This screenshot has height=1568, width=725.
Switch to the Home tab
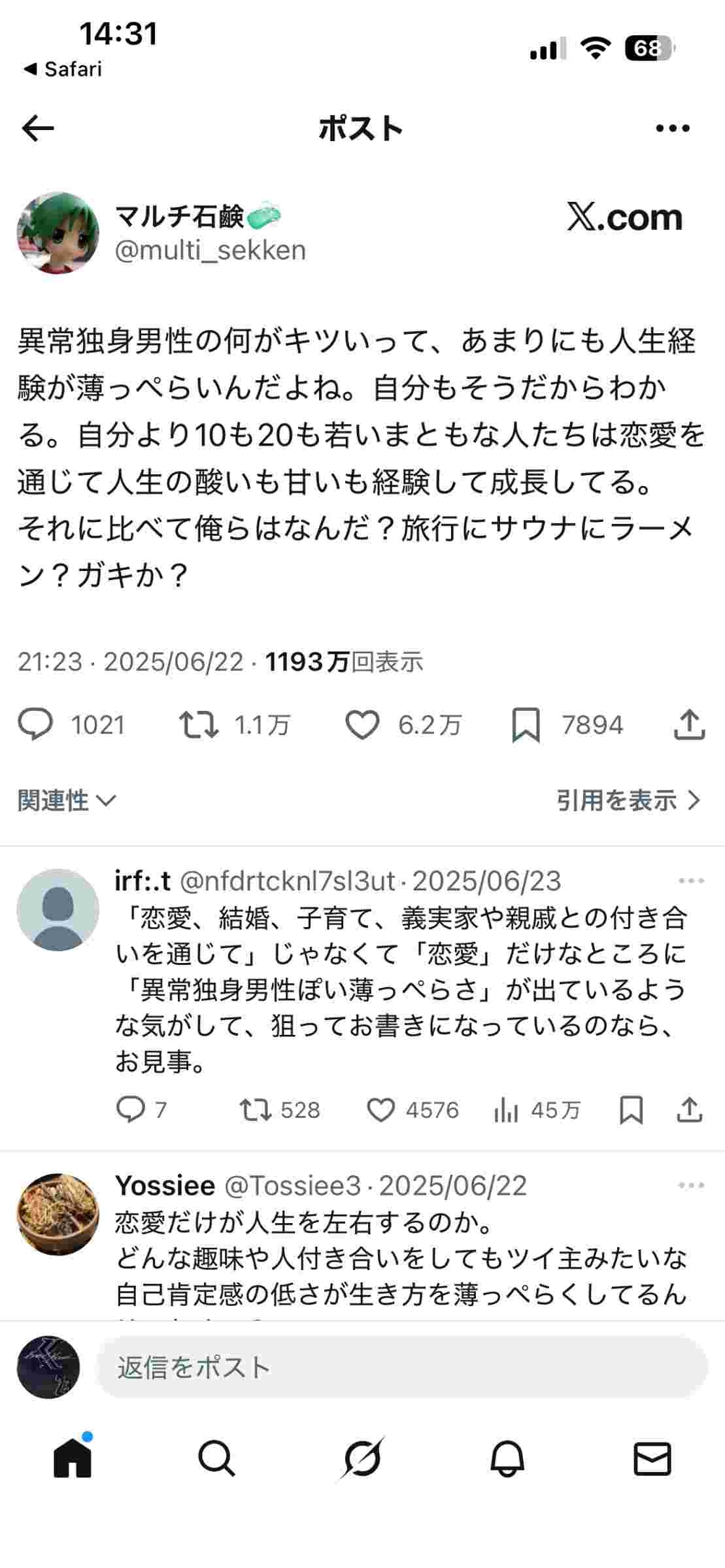click(73, 1458)
